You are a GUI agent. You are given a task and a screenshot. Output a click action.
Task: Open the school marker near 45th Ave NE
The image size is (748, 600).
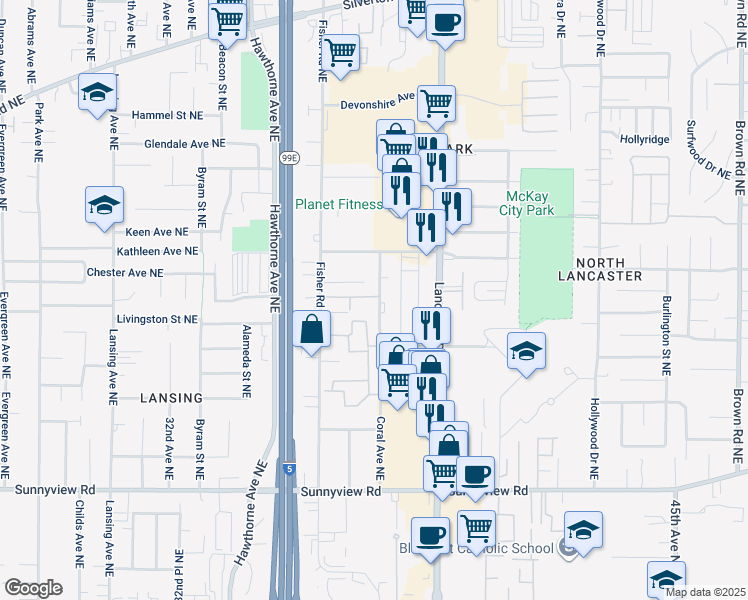[666, 580]
